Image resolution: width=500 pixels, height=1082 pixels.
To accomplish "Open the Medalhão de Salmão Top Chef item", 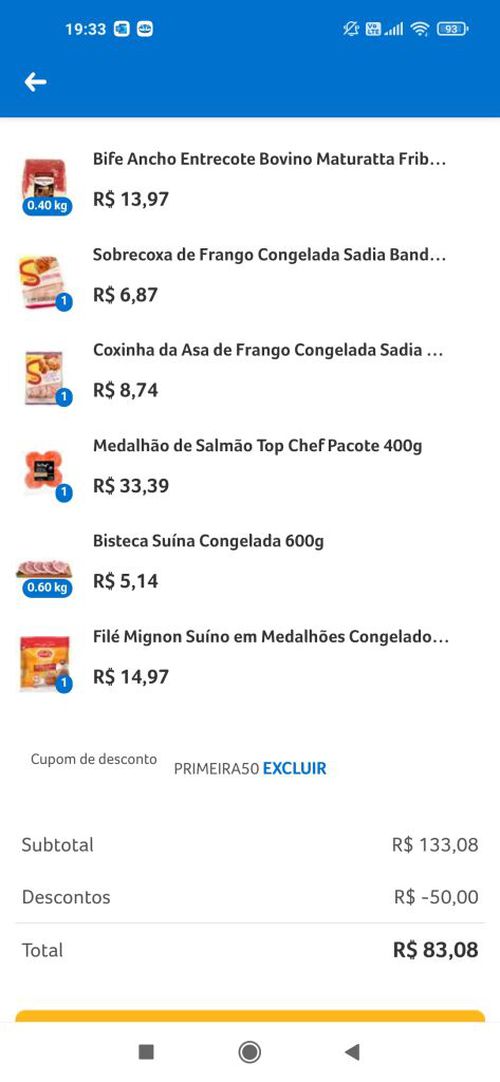I will click(250, 466).
